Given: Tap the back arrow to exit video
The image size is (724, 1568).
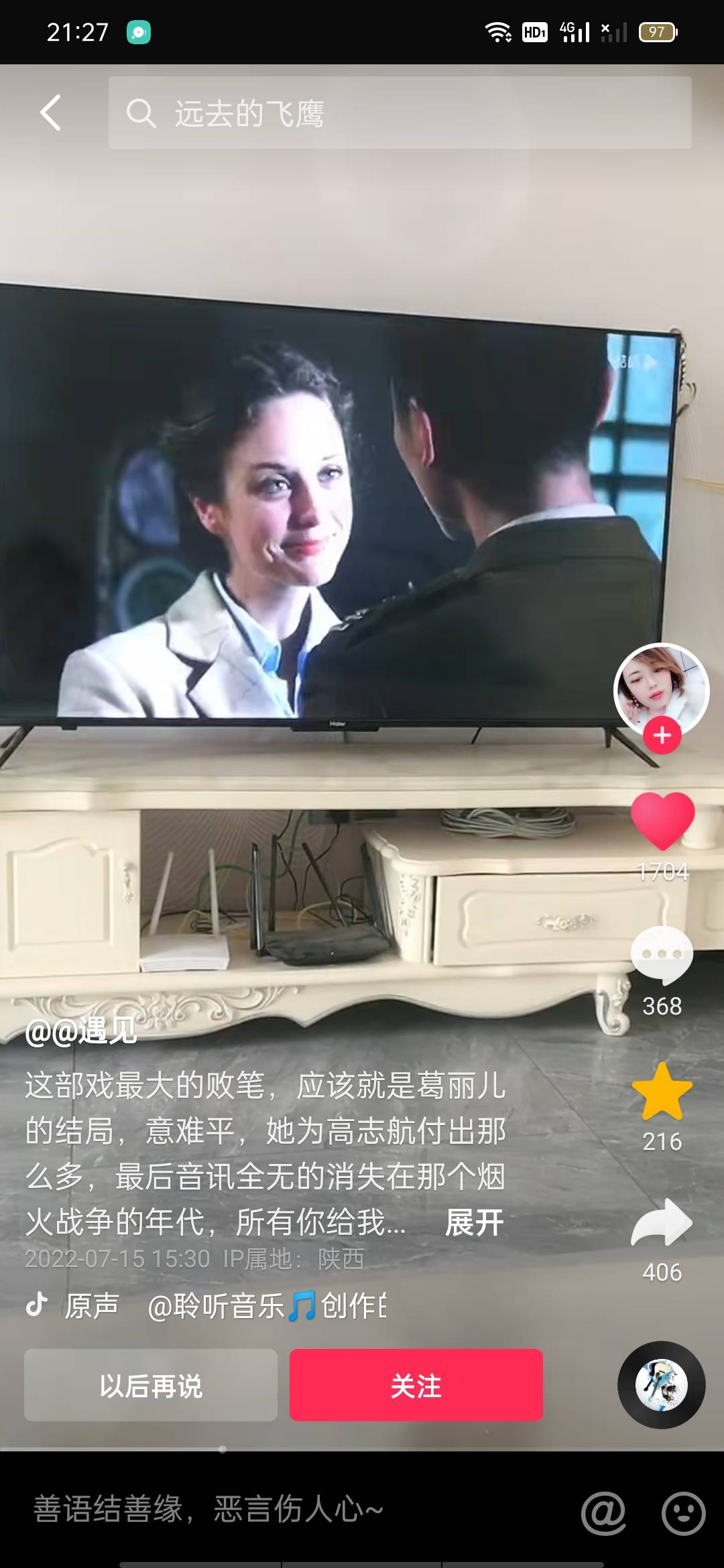Looking at the screenshot, I should point(50,111).
